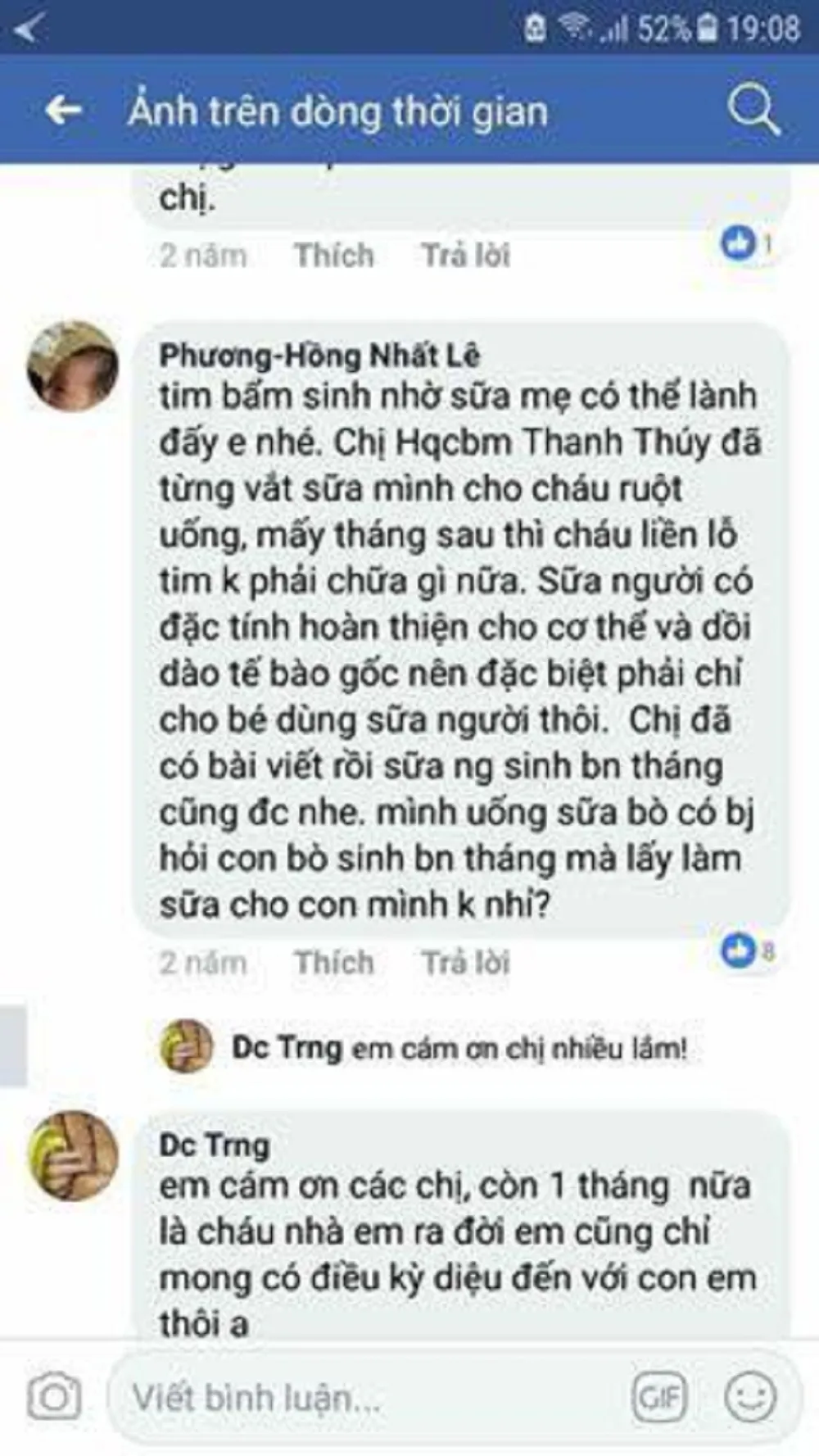This screenshot has height=1456, width=819.
Task: Open Phương-Hồng Nhất Lê's profile picture
Action: coord(73,366)
